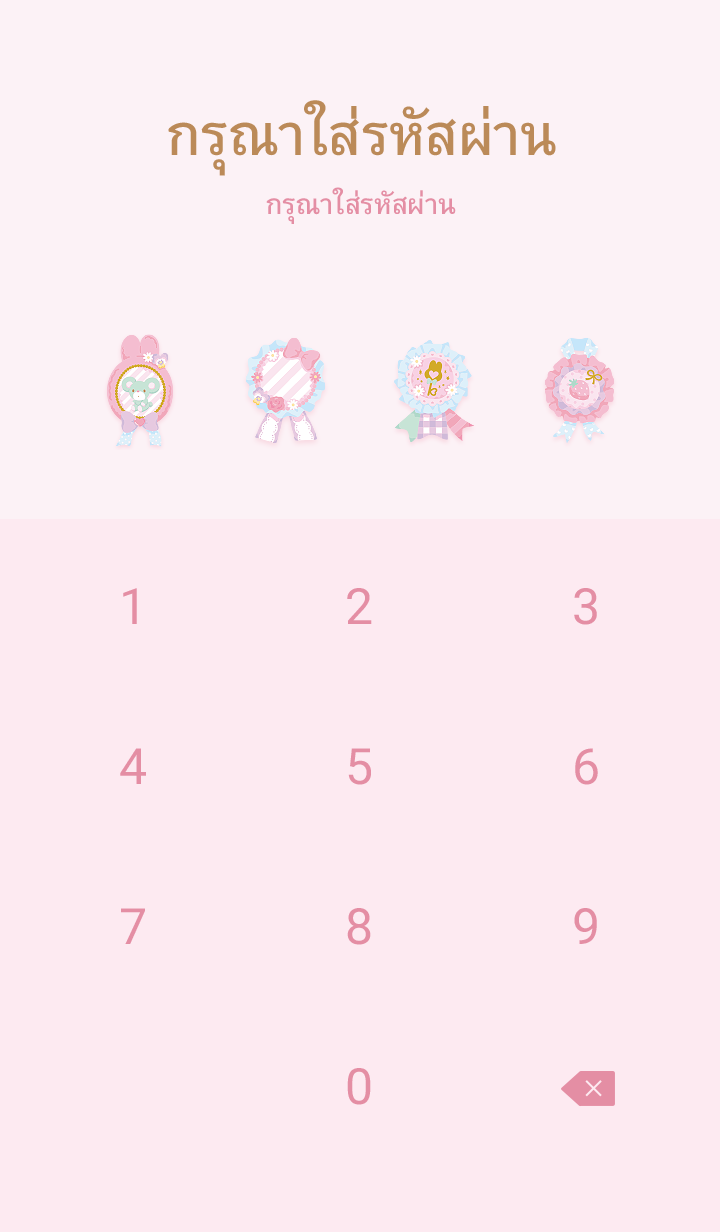
Task: Tap number 8 on the passcode keypad
Action: [x=359, y=927]
